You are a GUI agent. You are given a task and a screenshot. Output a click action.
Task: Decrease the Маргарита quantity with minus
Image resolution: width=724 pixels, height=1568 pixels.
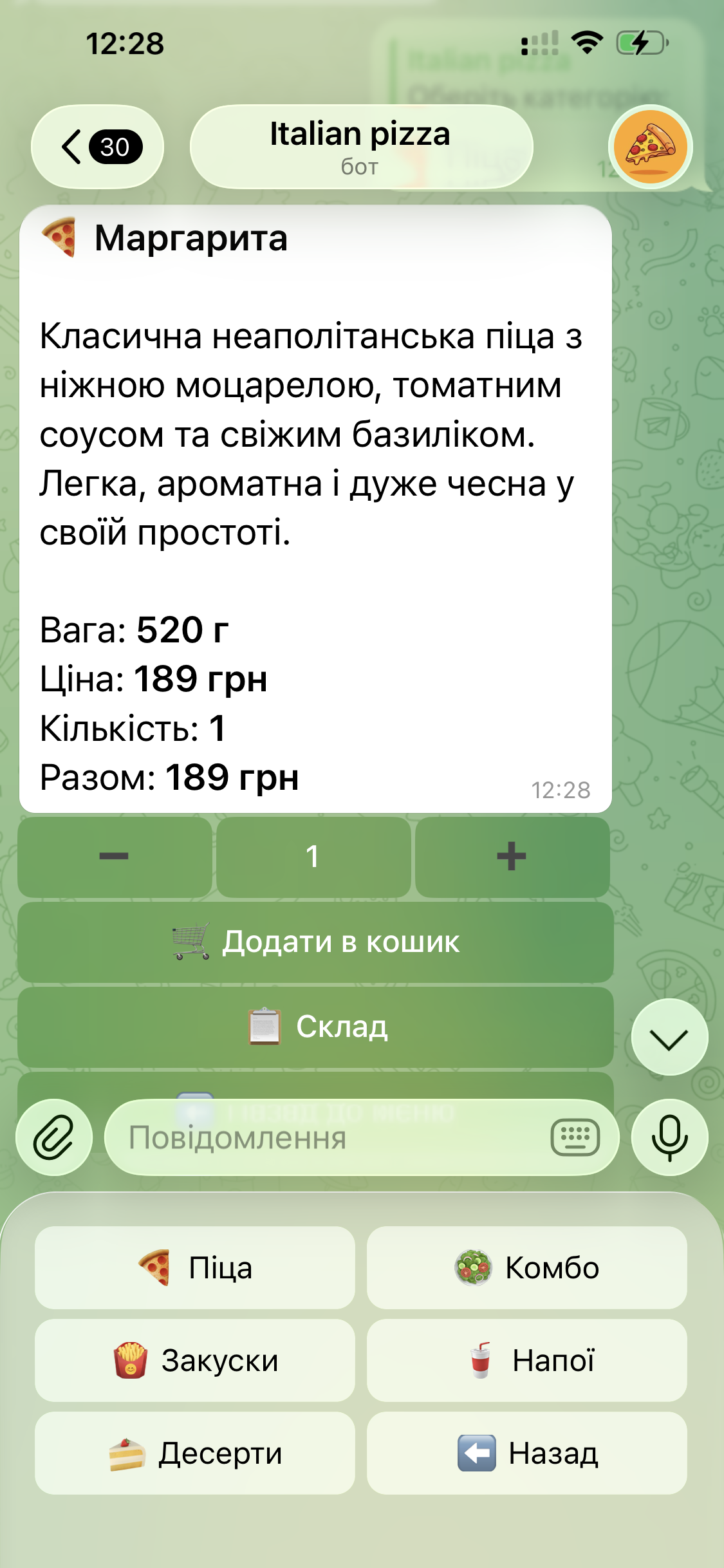(115, 857)
